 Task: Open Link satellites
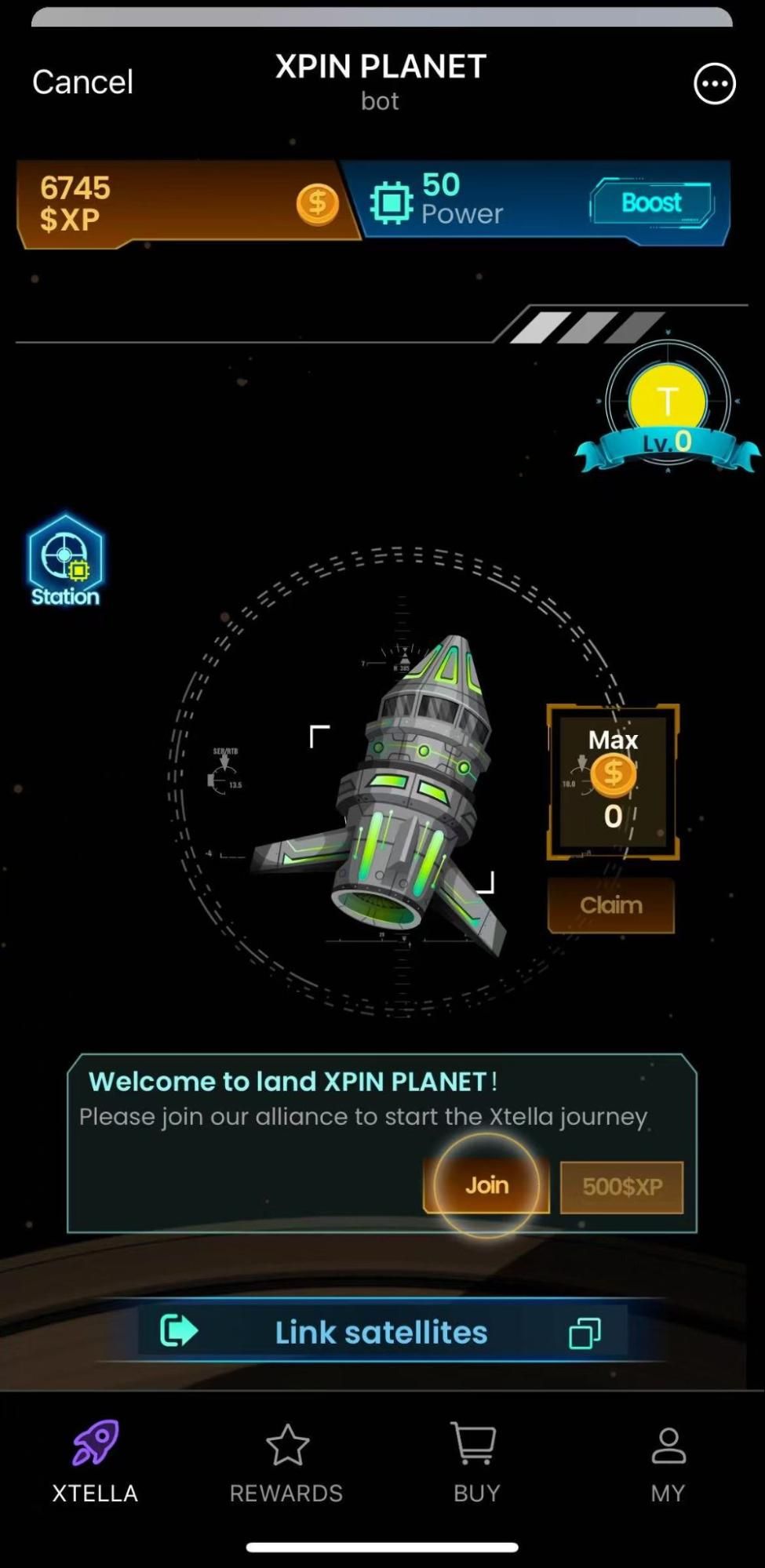point(381,1331)
